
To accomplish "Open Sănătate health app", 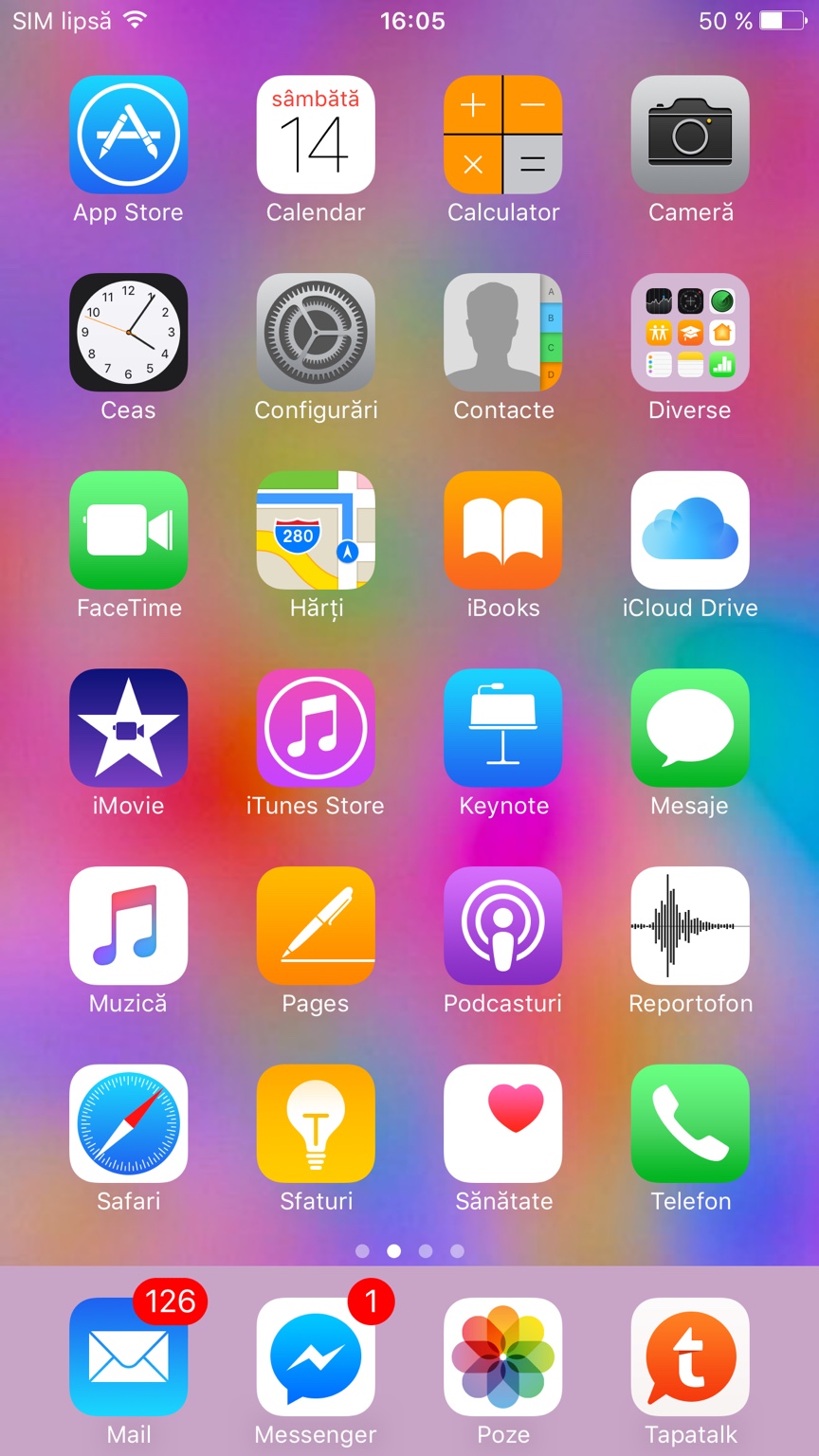I will pos(503,1123).
